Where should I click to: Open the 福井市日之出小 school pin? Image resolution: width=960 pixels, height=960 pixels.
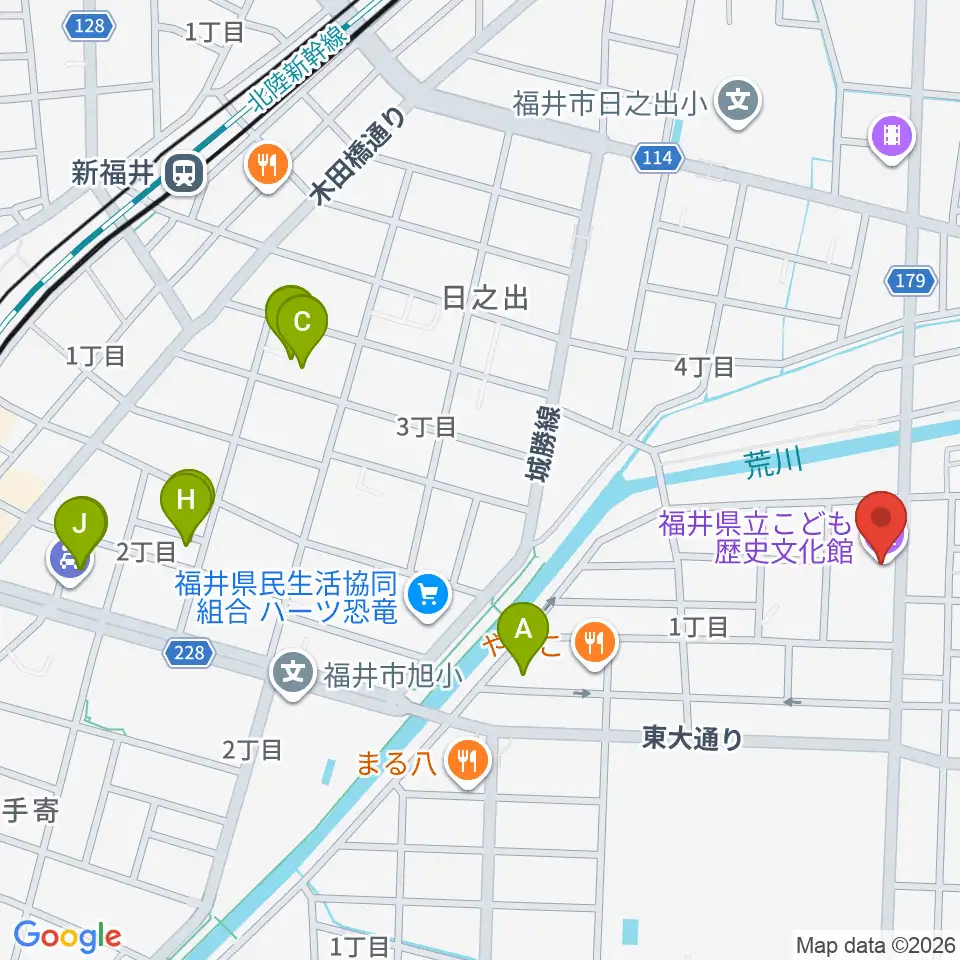(738, 102)
